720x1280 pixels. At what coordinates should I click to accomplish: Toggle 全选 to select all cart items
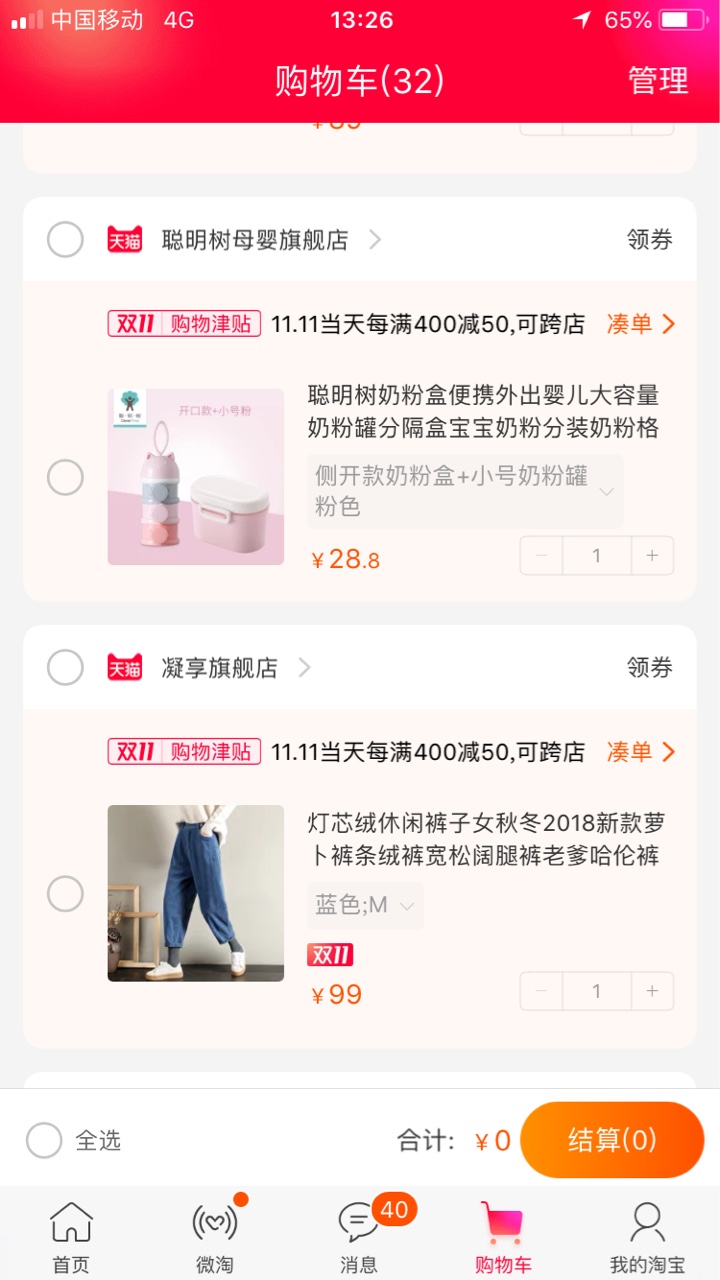pyautogui.click(x=74, y=1140)
